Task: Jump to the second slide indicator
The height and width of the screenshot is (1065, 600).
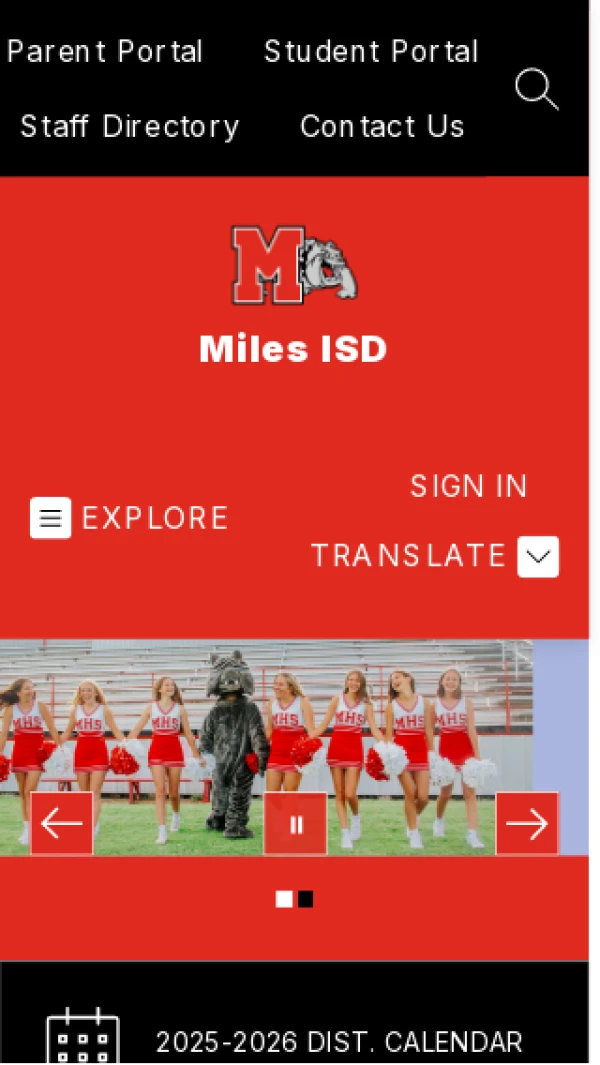Action: (306, 899)
